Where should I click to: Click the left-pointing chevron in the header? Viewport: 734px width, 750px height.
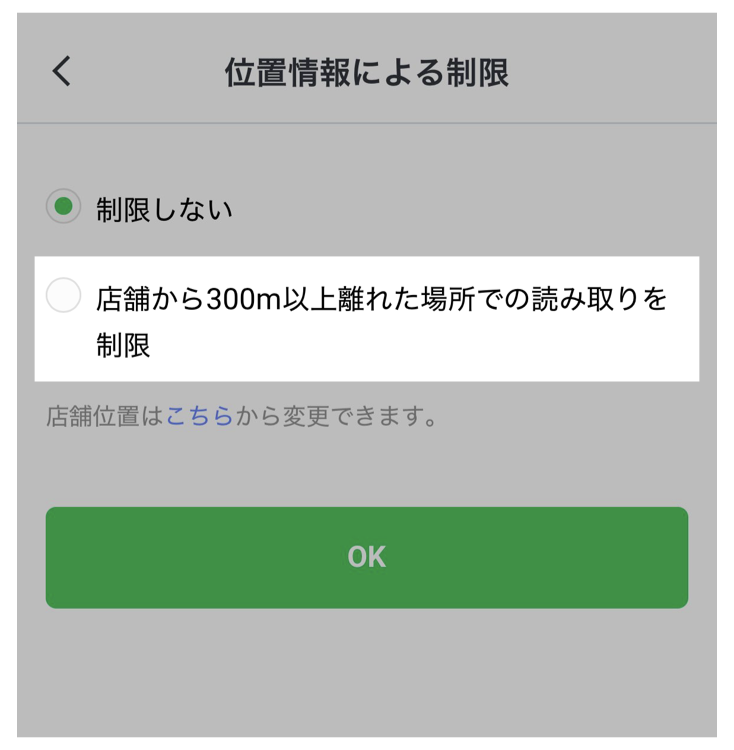62,71
